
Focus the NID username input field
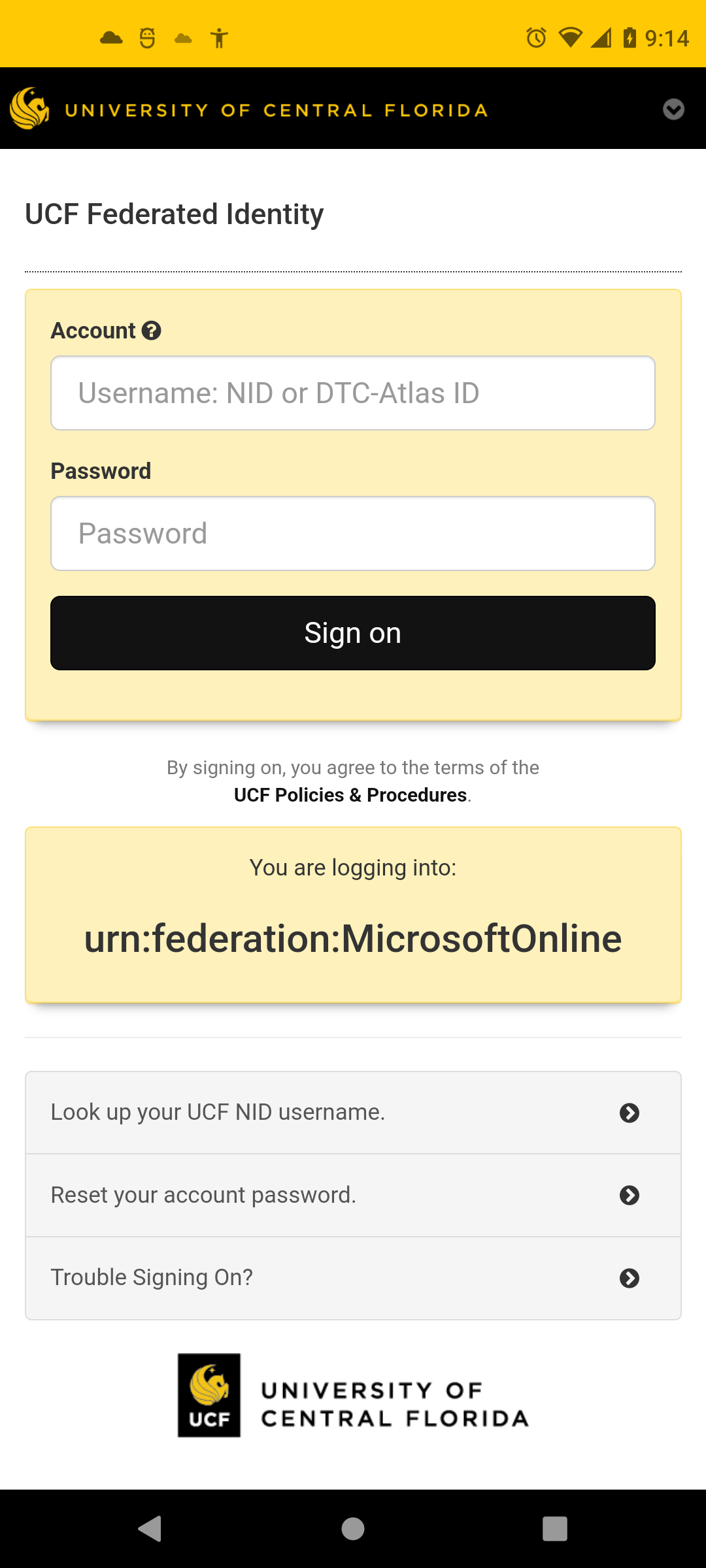[x=353, y=393]
